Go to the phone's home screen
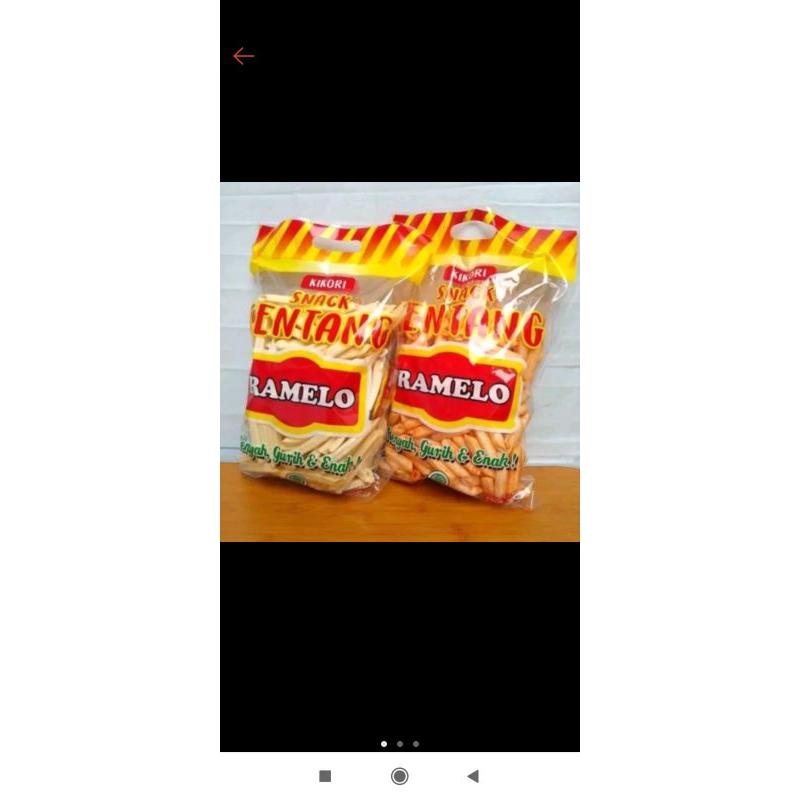 (399, 776)
